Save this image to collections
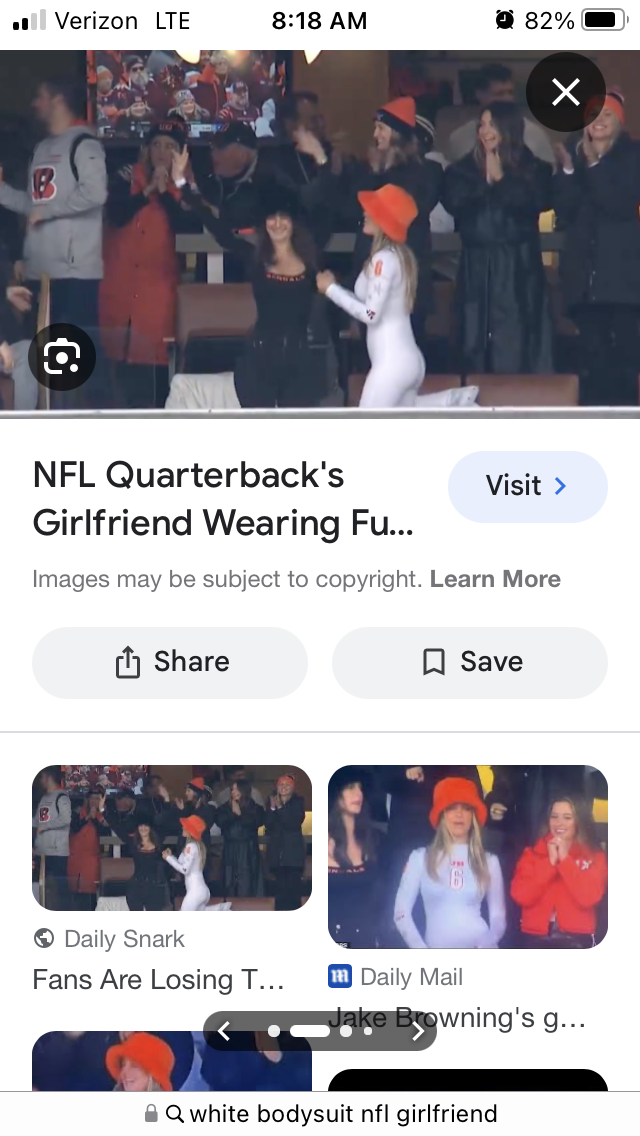The height and width of the screenshot is (1136, 640). tap(470, 662)
